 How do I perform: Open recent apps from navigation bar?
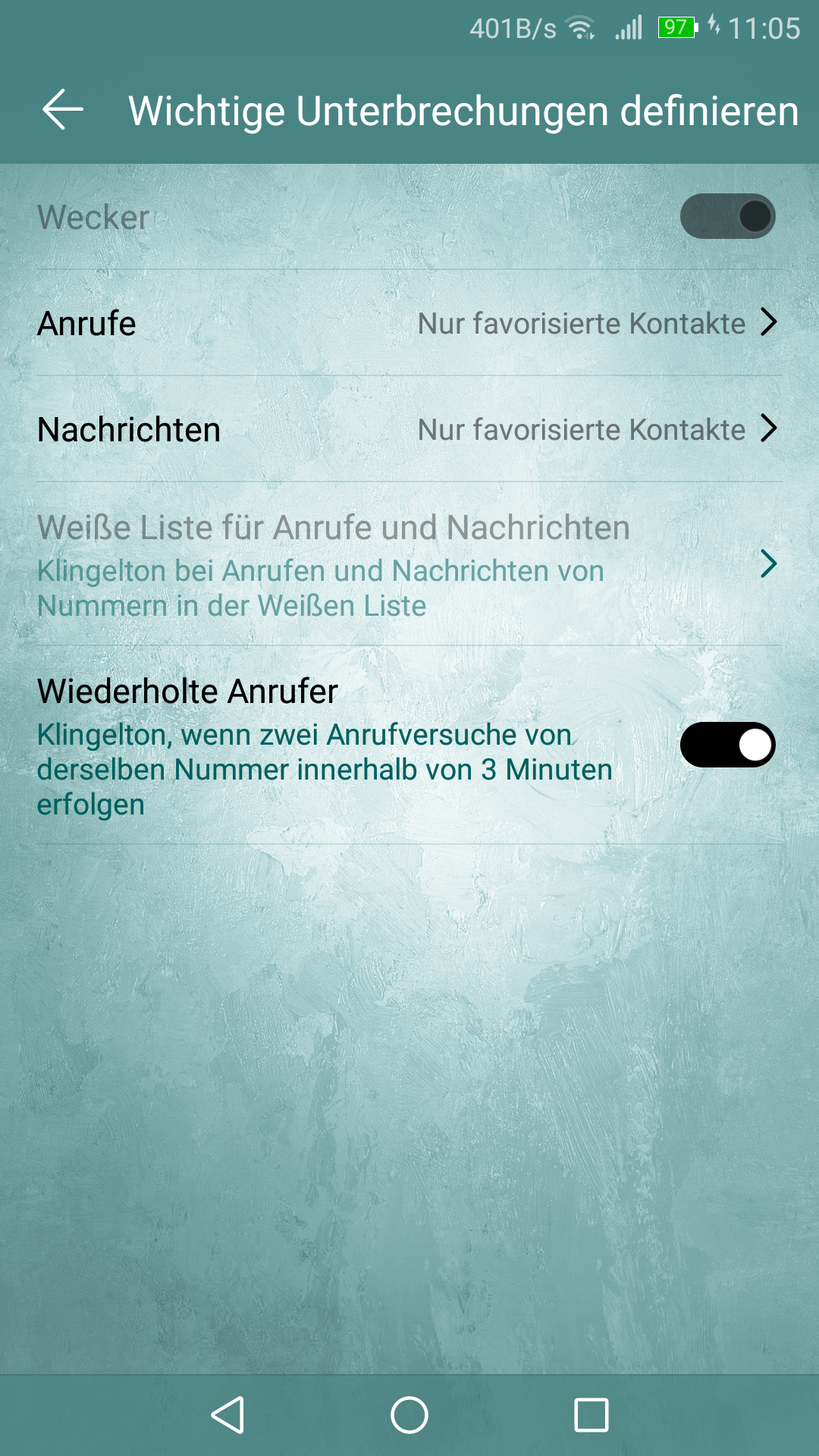[591, 1415]
